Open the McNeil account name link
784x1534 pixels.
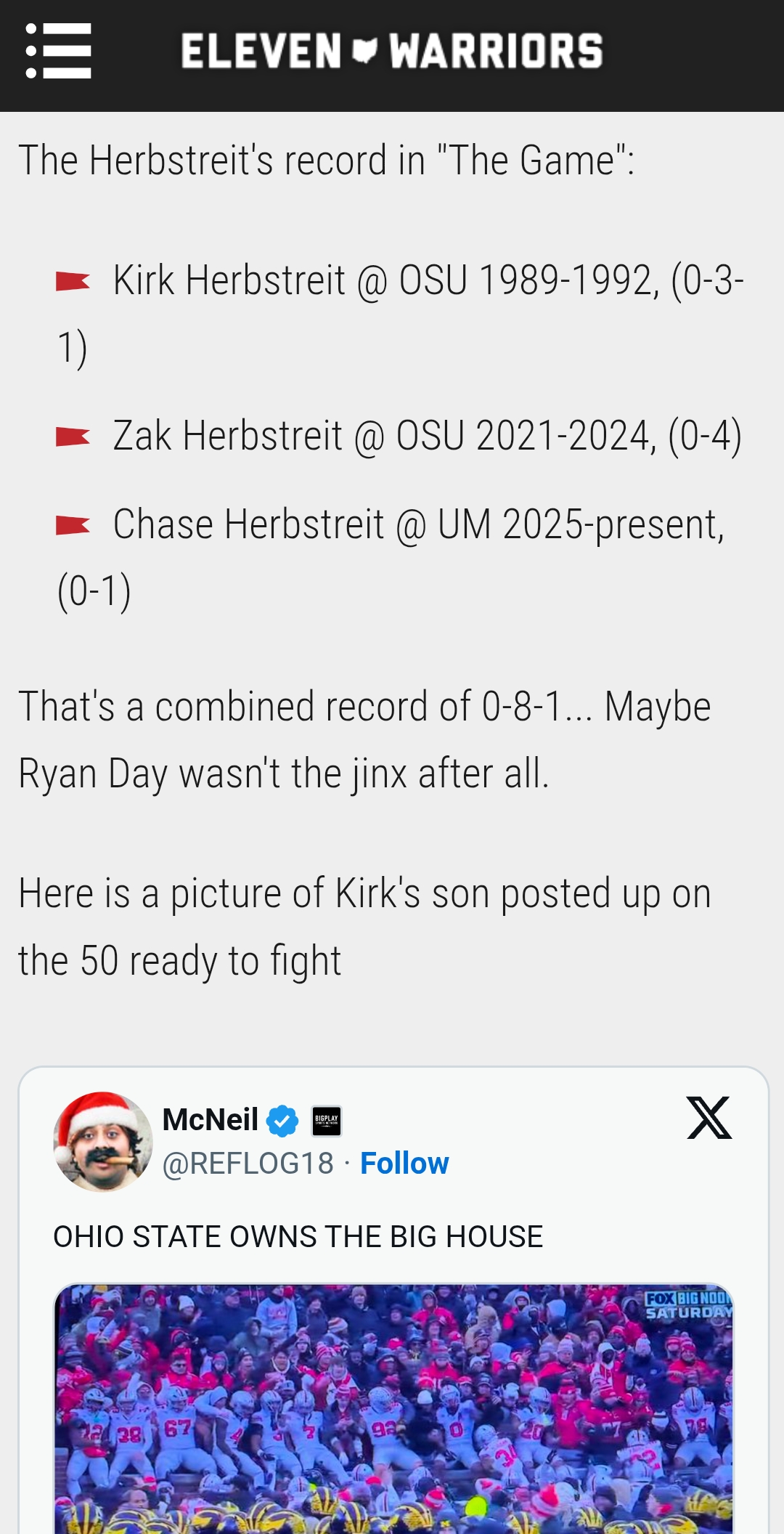click(x=211, y=1120)
